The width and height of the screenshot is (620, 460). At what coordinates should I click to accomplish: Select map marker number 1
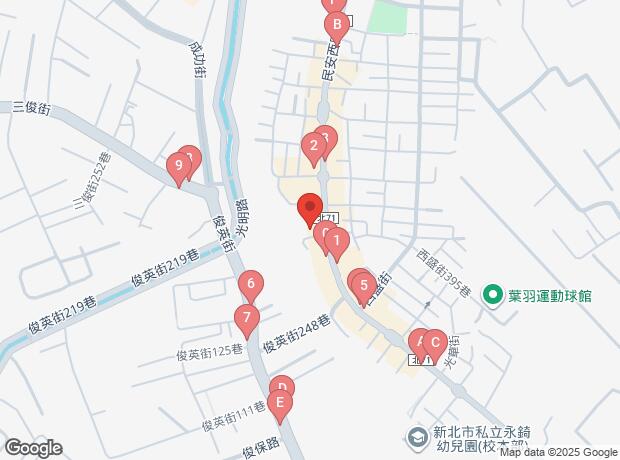(337, 241)
